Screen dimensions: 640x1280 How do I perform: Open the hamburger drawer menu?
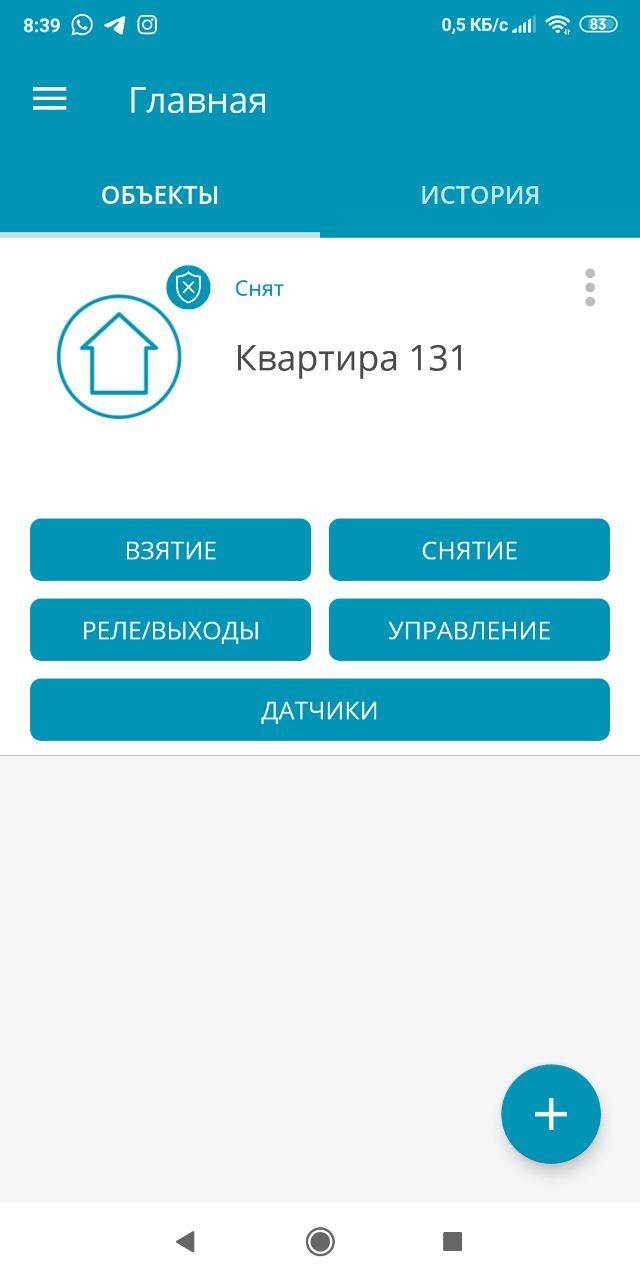(x=50, y=99)
